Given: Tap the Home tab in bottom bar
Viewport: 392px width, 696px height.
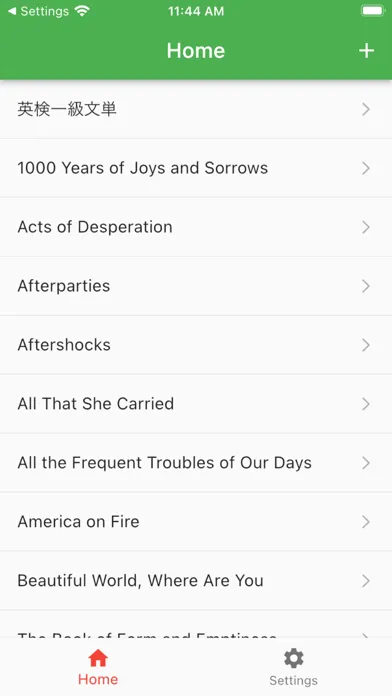Looking at the screenshot, I should (x=98, y=667).
